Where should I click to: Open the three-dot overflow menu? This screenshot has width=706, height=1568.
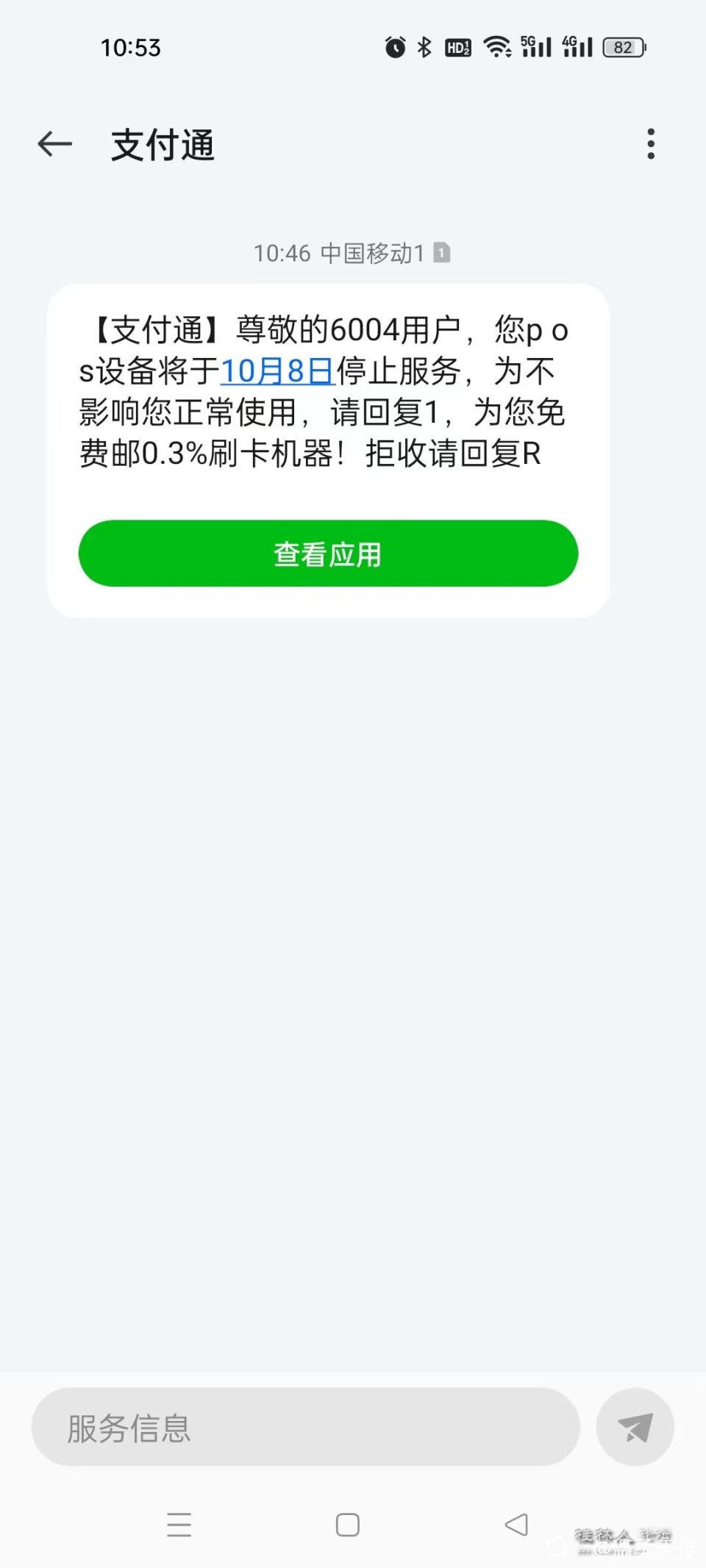[650, 144]
